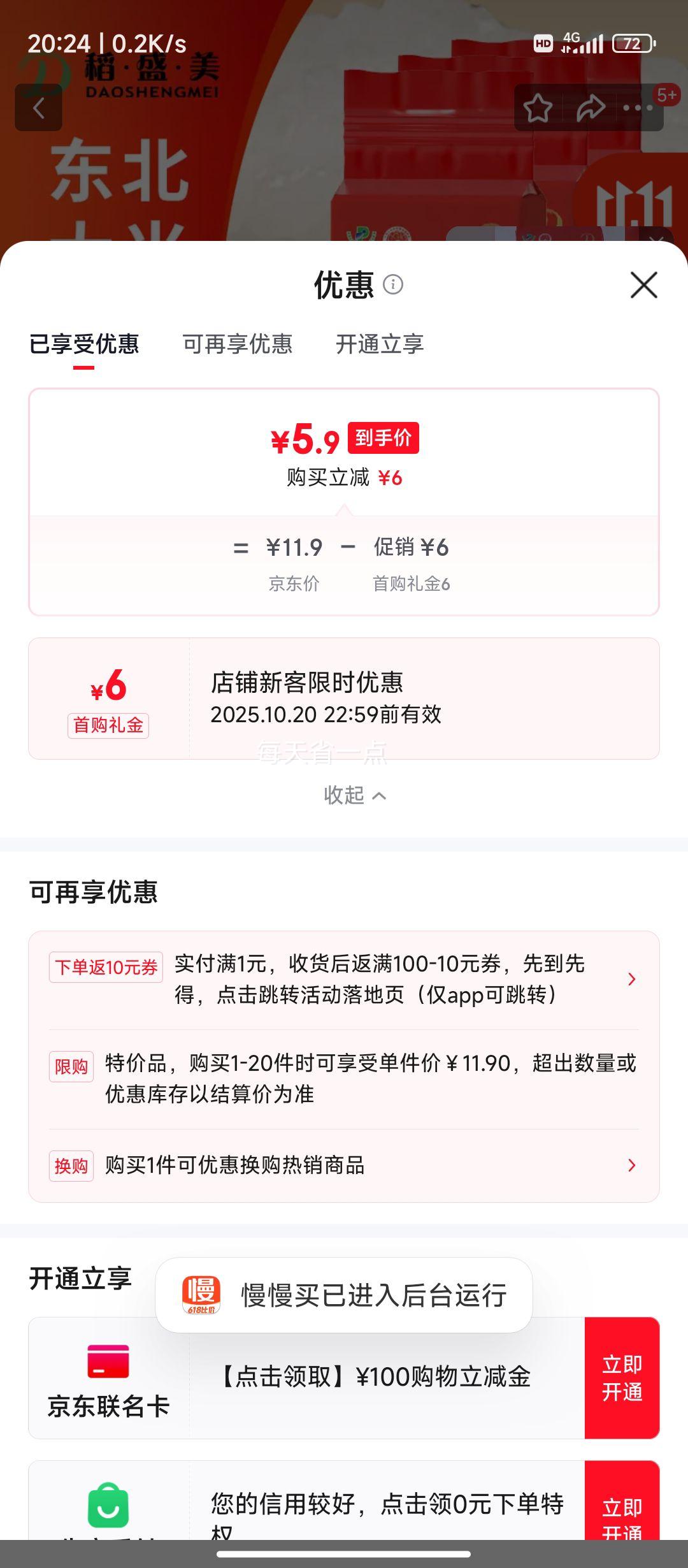Tap 立即开通 for 京东联名卡
The height and width of the screenshot is (1568, 688).
(622, 1378)
